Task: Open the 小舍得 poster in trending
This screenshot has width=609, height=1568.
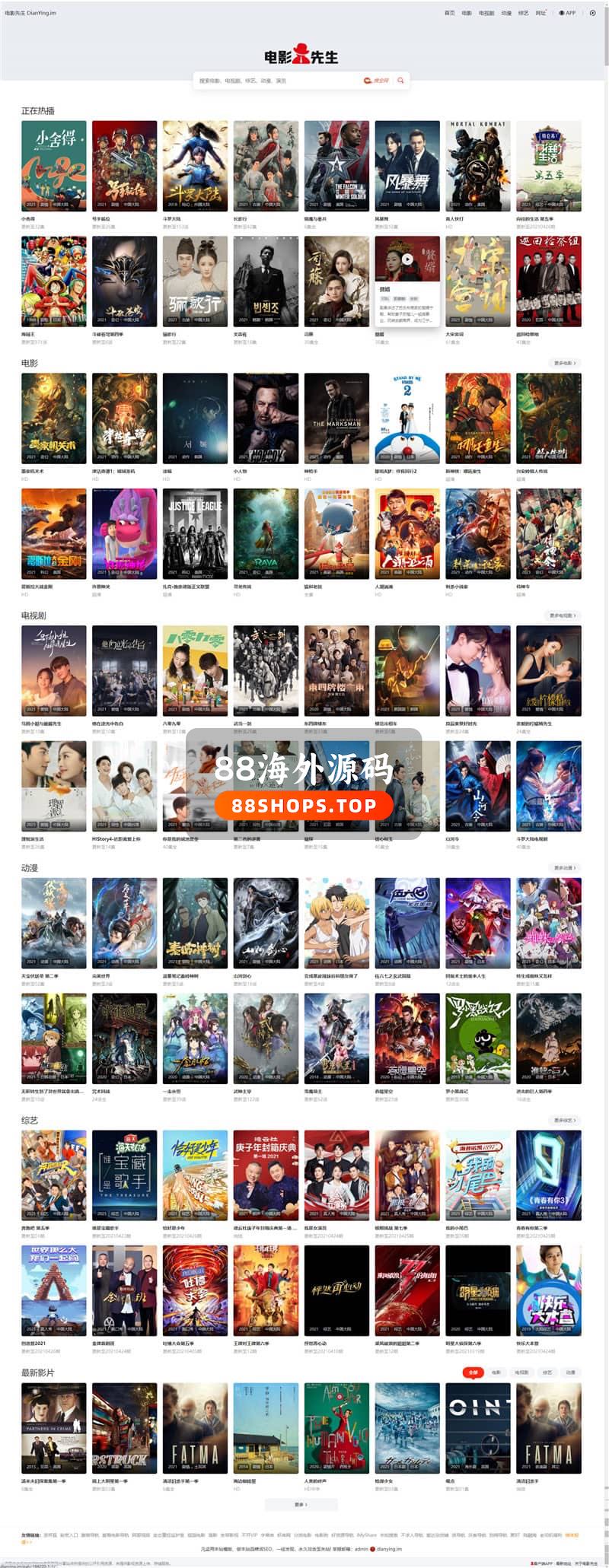Action: 53,166
